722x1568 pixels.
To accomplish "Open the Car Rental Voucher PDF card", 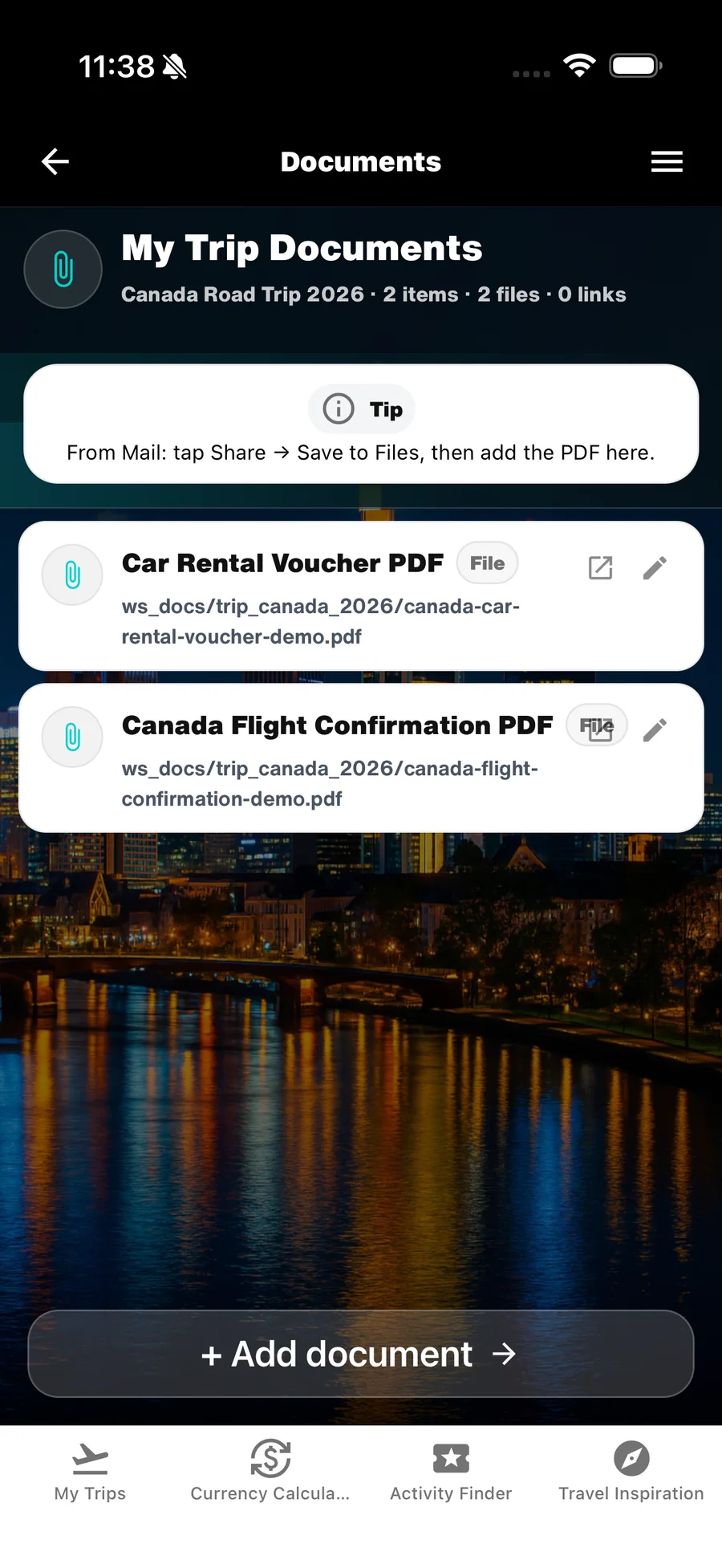I will coord(361,596).
